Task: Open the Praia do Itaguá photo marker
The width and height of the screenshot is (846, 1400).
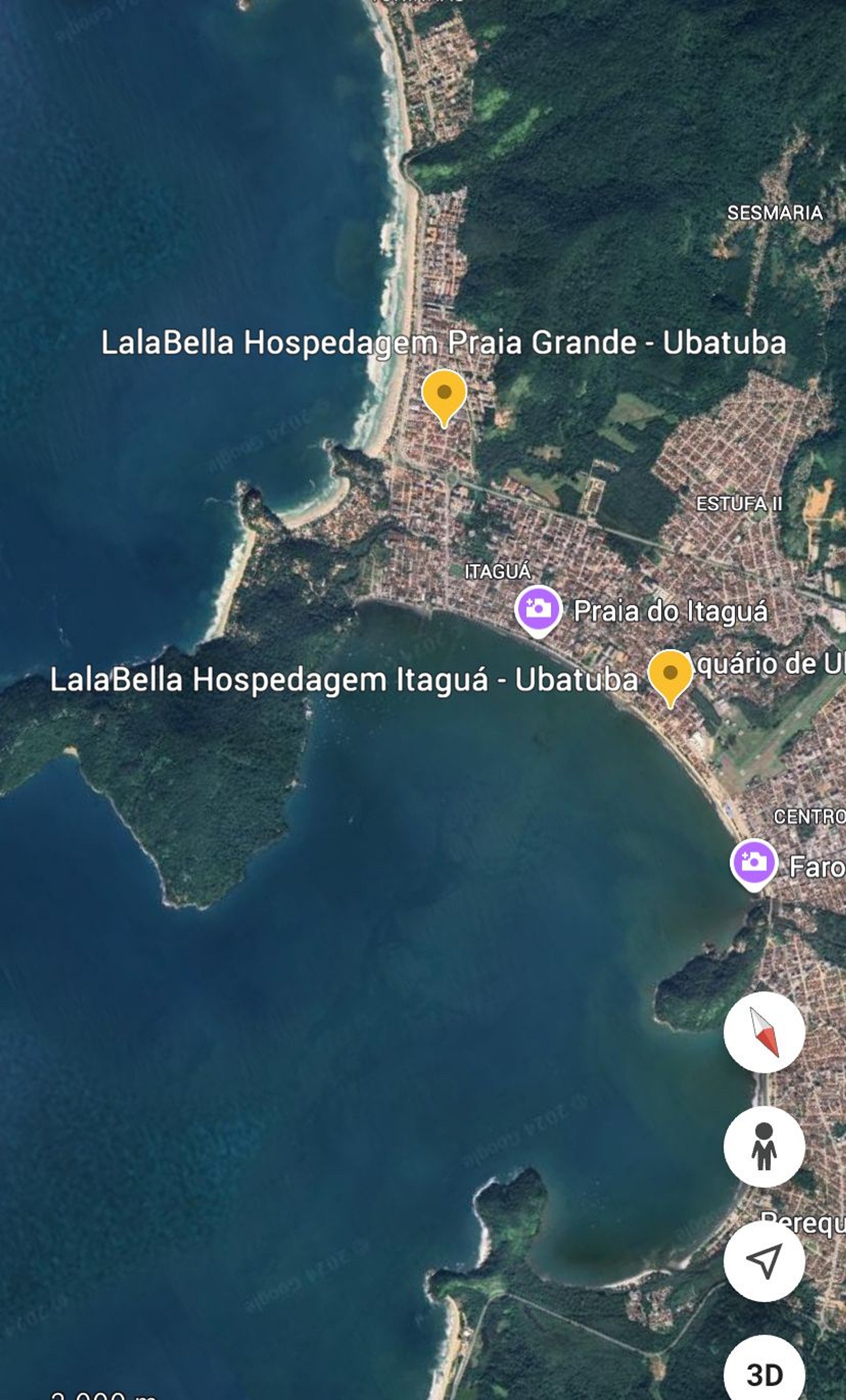Action: (x=538, y=609)
